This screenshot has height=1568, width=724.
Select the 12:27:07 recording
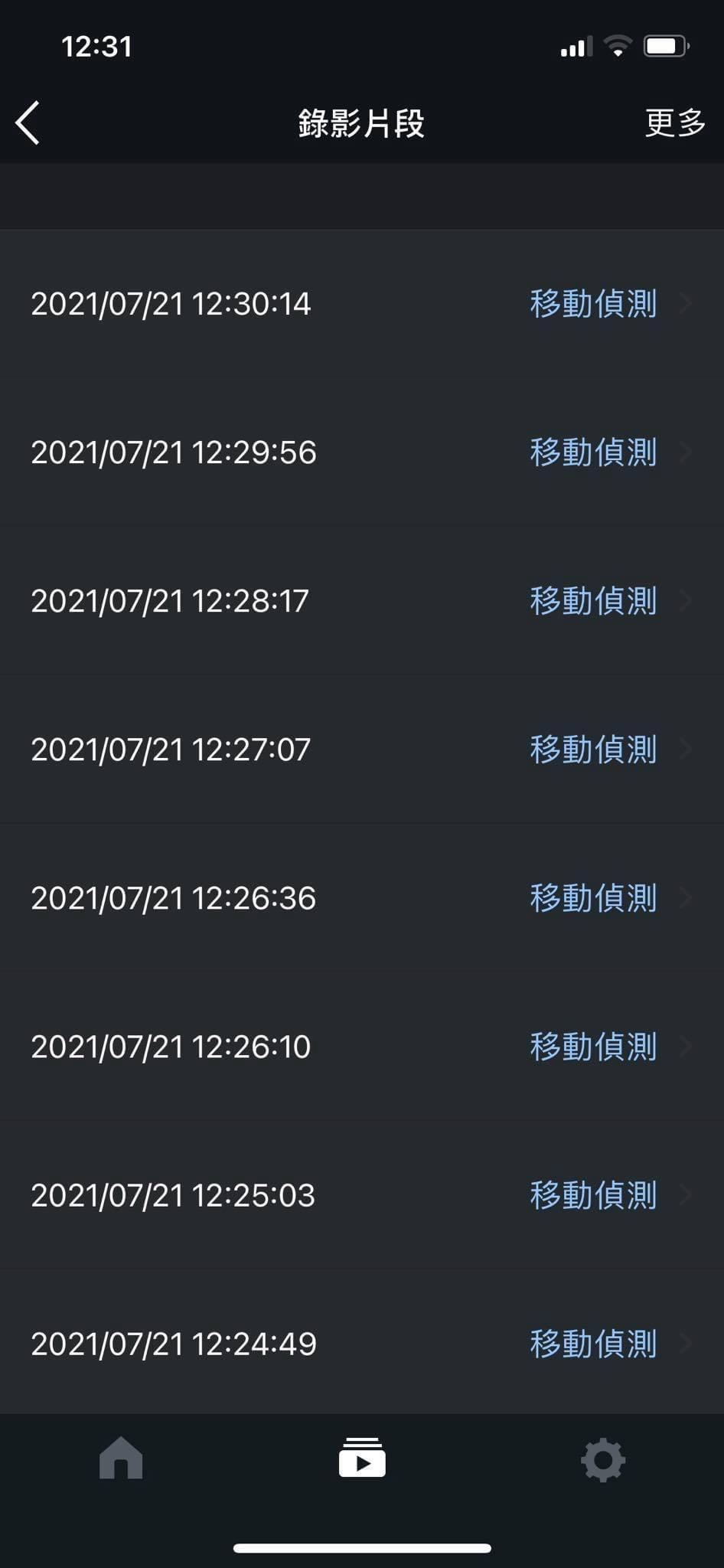click(x=362, y=750)
